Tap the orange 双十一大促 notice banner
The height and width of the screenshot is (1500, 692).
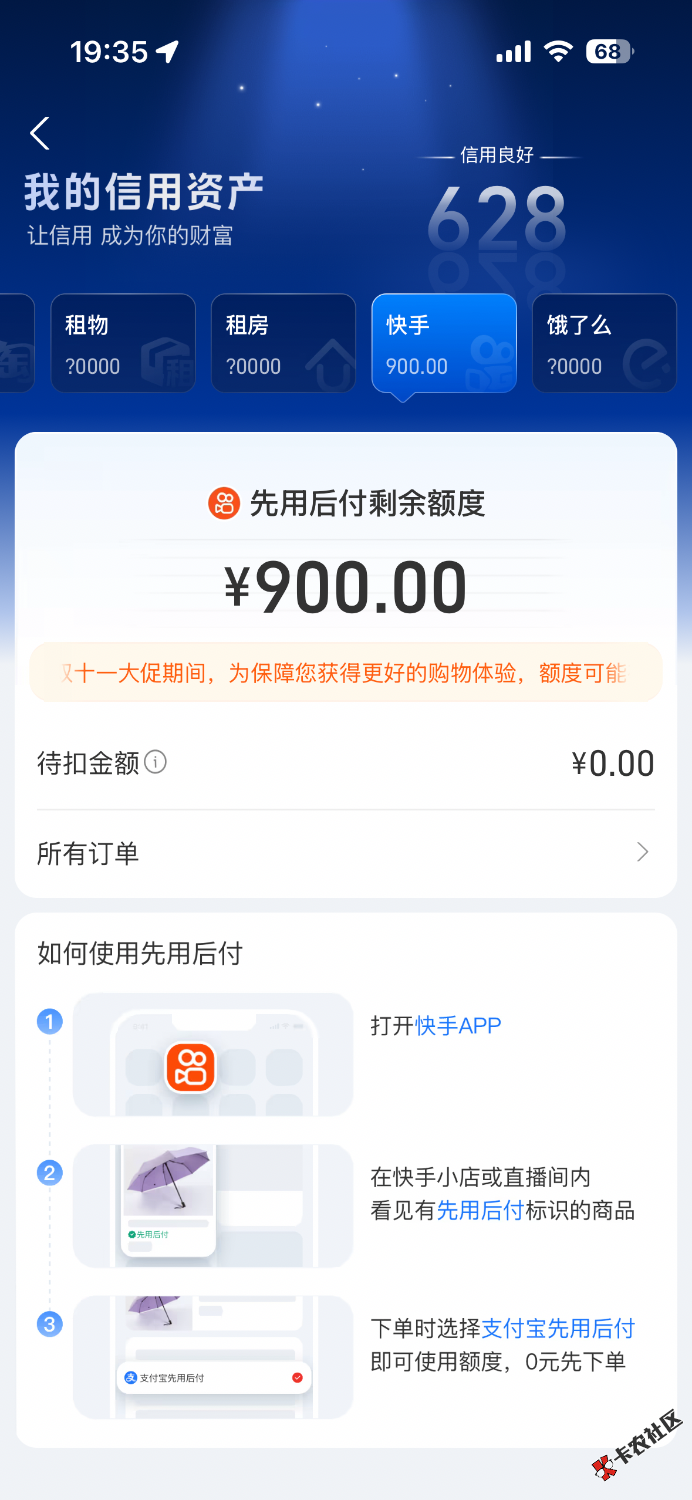(x=345, y=672)
